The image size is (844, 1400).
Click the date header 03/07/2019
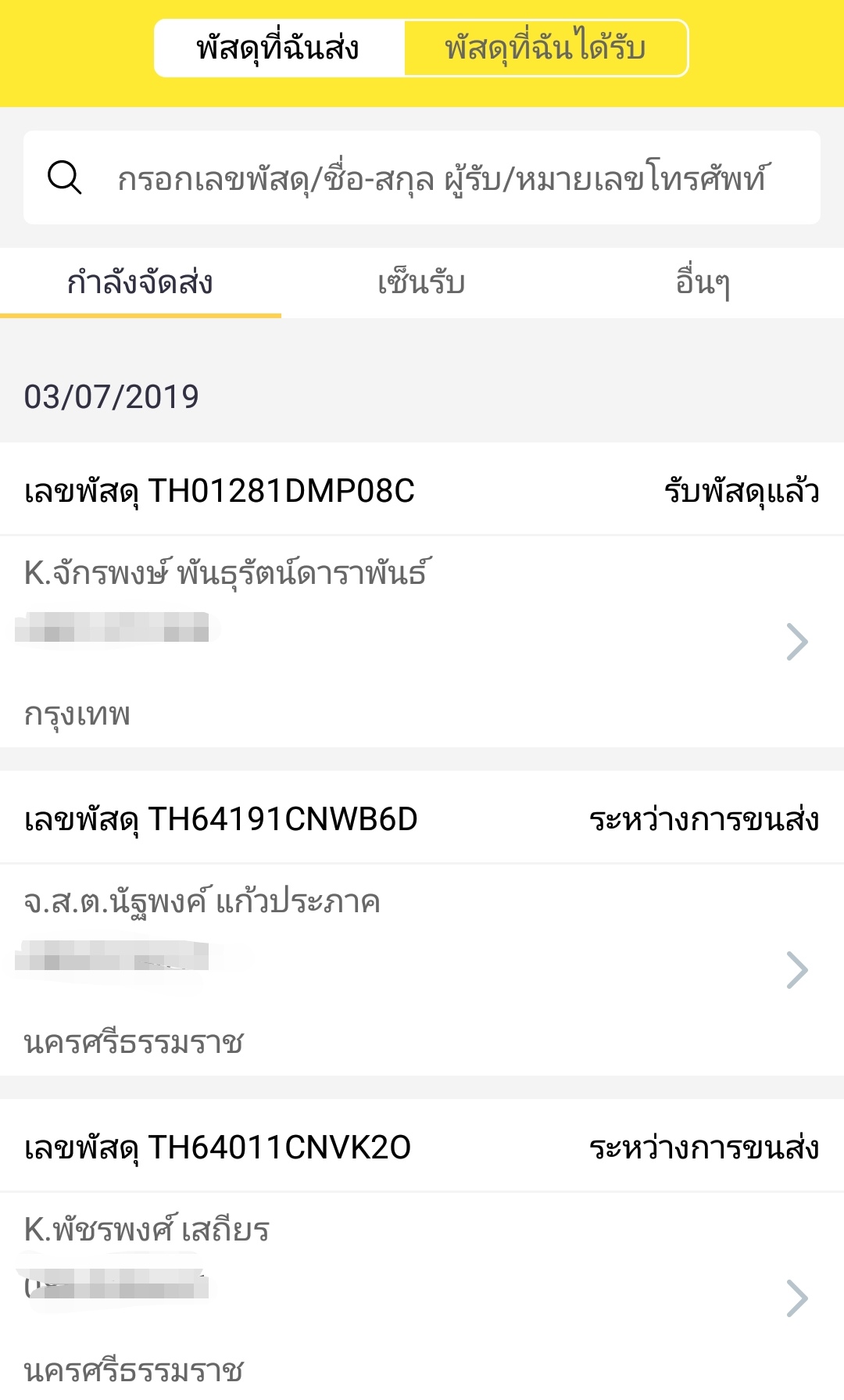(112, 397)
